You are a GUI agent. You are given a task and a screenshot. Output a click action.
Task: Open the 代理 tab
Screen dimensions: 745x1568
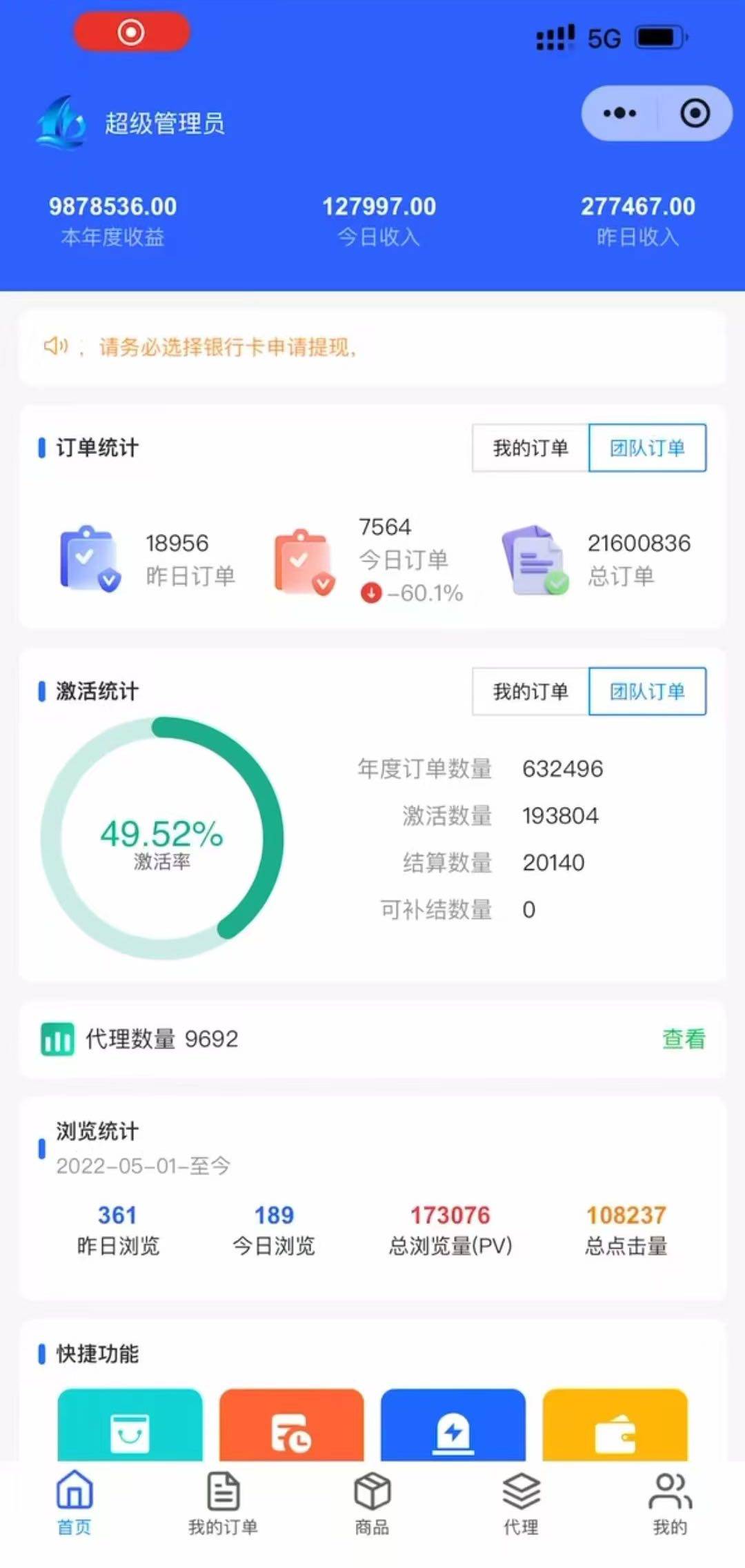[x=521, y=1502]
